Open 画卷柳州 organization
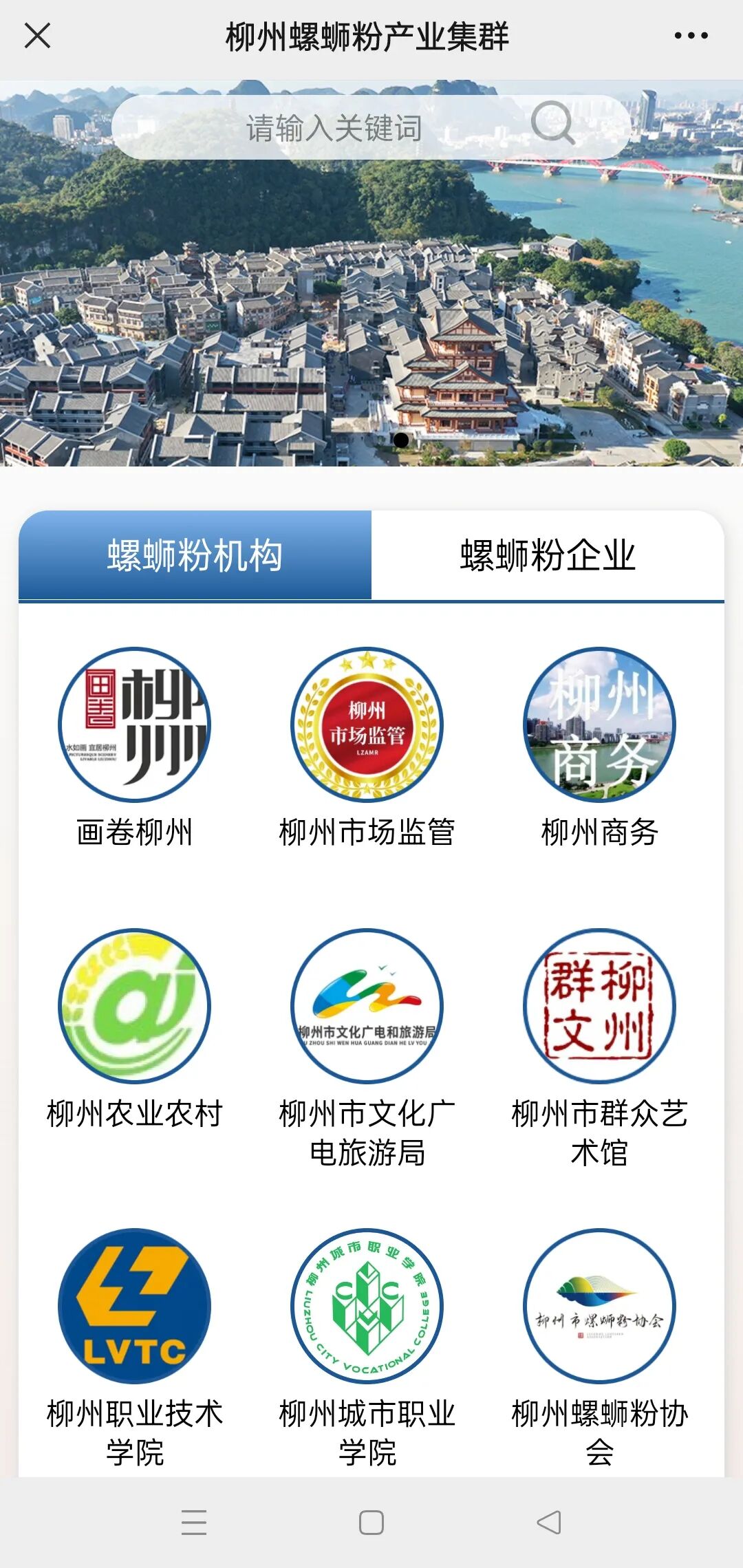The width and height of the screenshot is (743, 1568). 135,725
